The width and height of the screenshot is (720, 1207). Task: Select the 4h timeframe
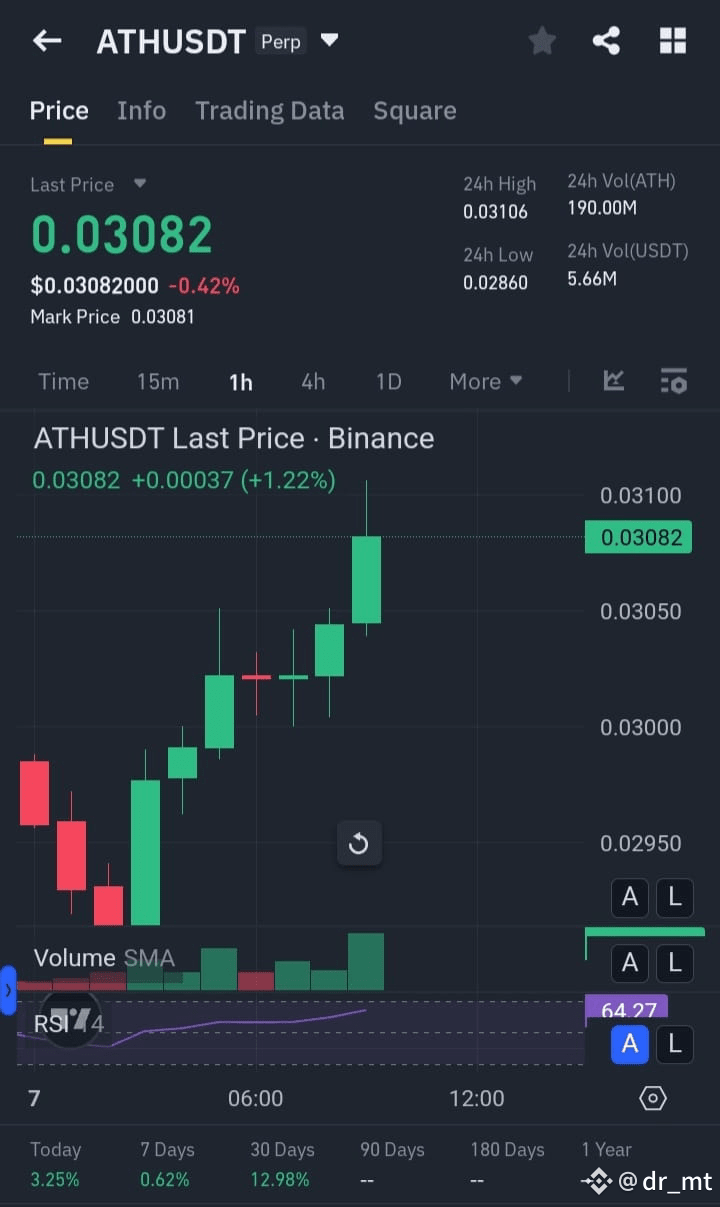tap(313, 381)
